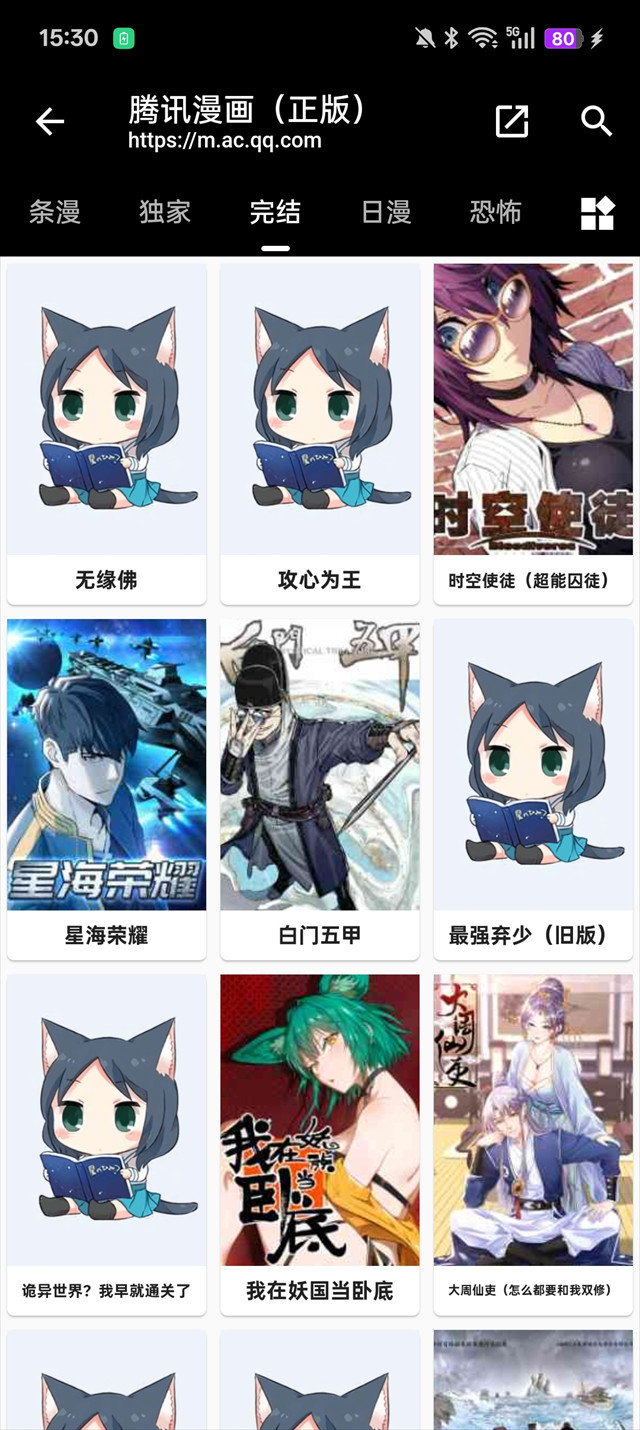Switch to the 日漫 tab
The width and height of the screenshot is (640, 1430).
(x=386, y=212)
